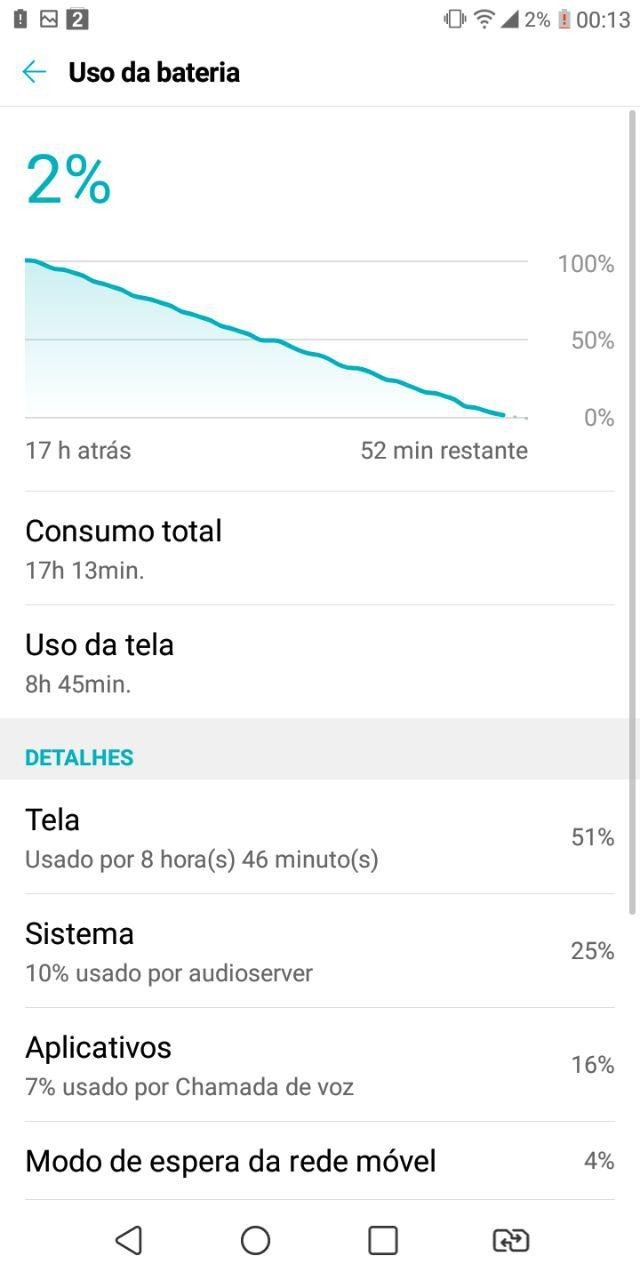The width and height of the screenshot is (640, 1280).
Task: Open recent apps from navigation bar
Action: 383,1240
